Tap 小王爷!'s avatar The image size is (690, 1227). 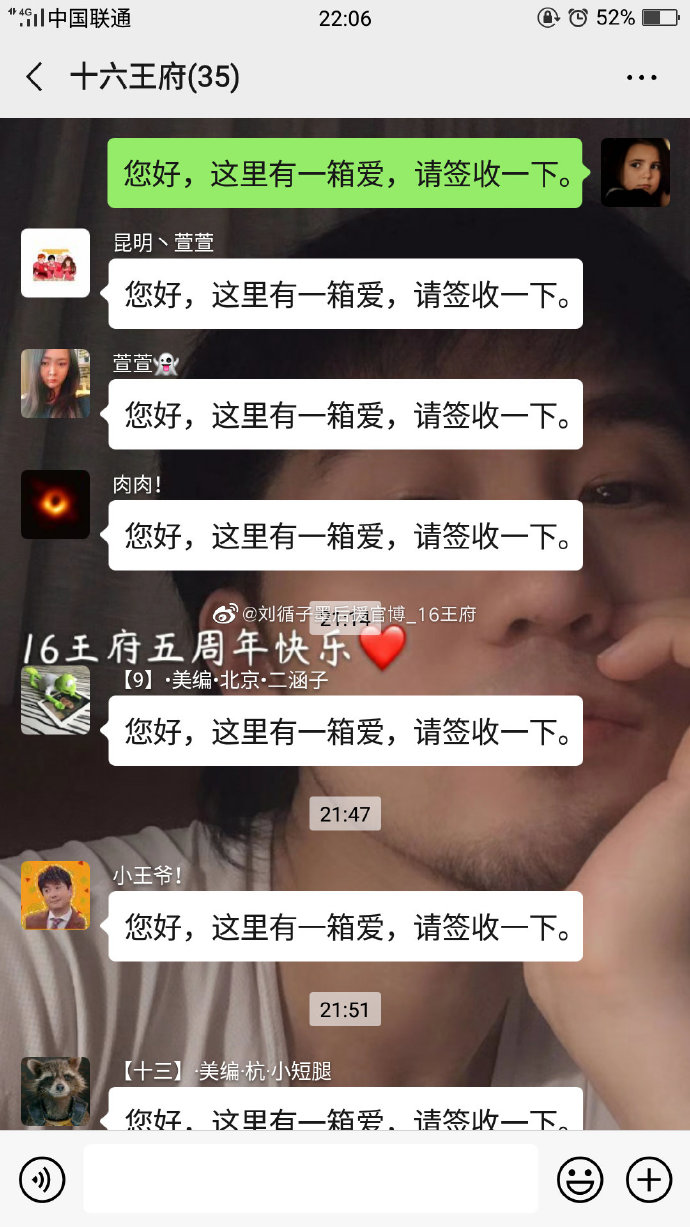click(x=56, y=896)
